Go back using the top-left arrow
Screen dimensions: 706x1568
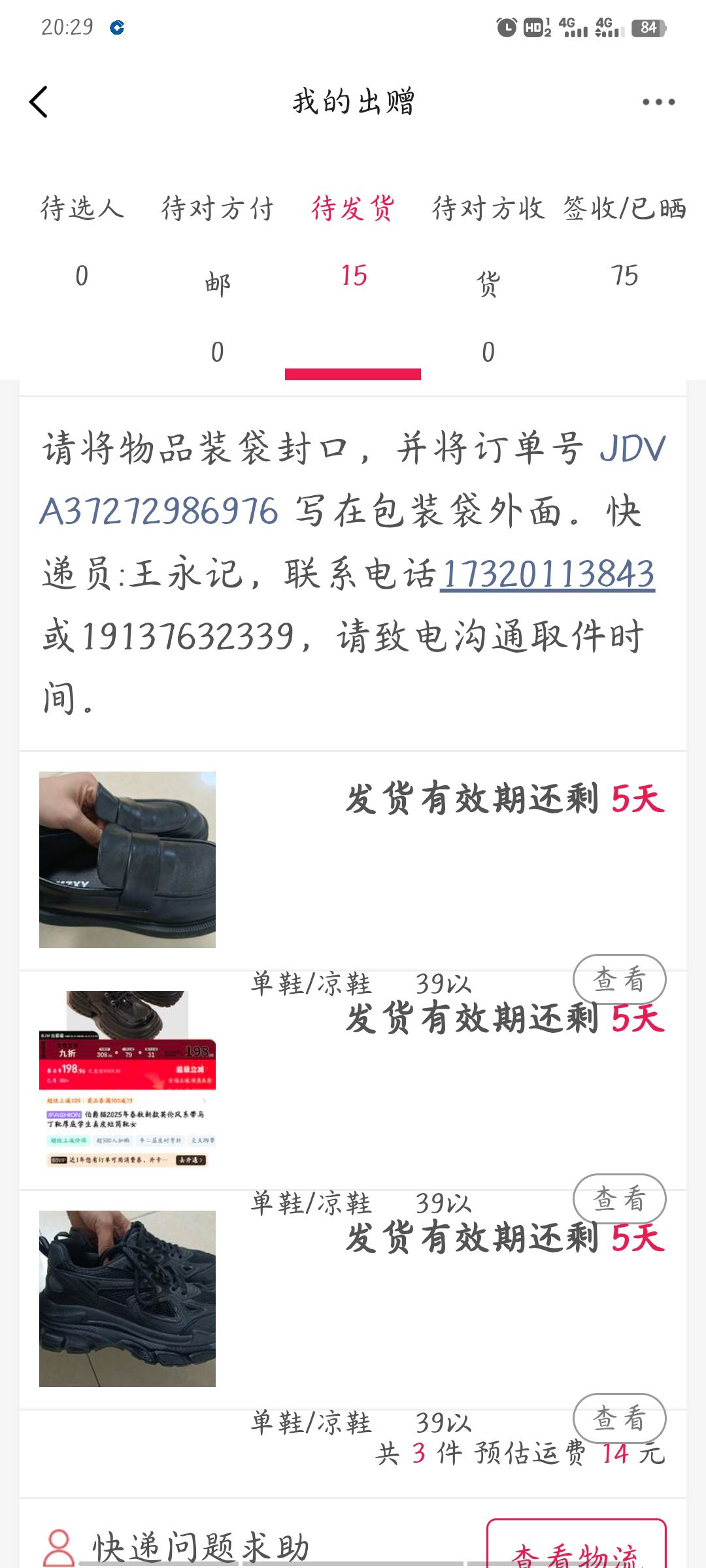[x=39, y=102]
